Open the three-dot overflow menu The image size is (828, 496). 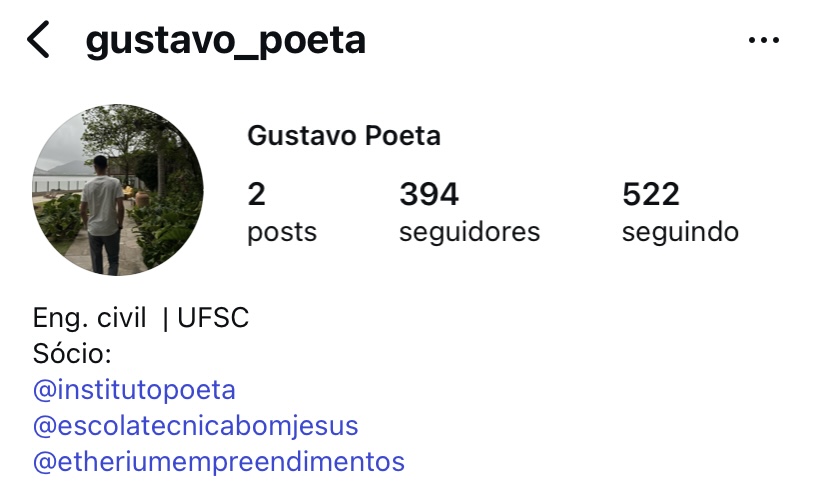763,41
